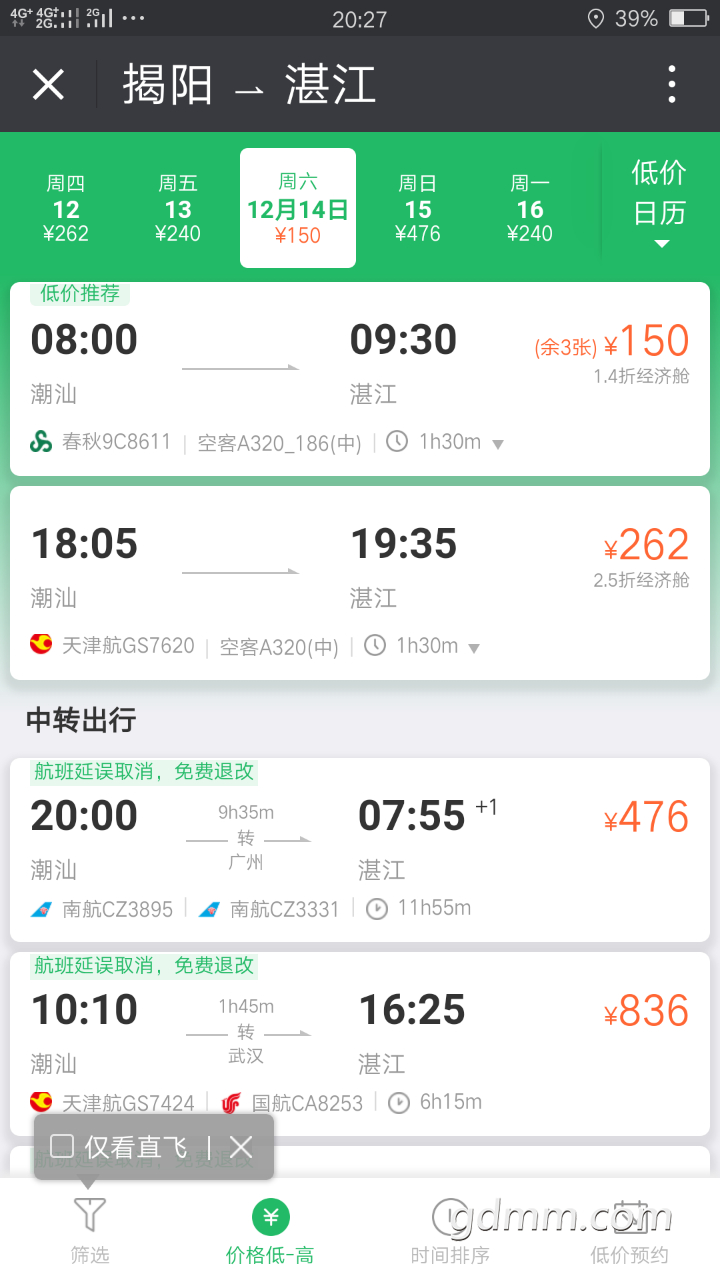Open the 20:00 transfer flight via 广州

360,848
